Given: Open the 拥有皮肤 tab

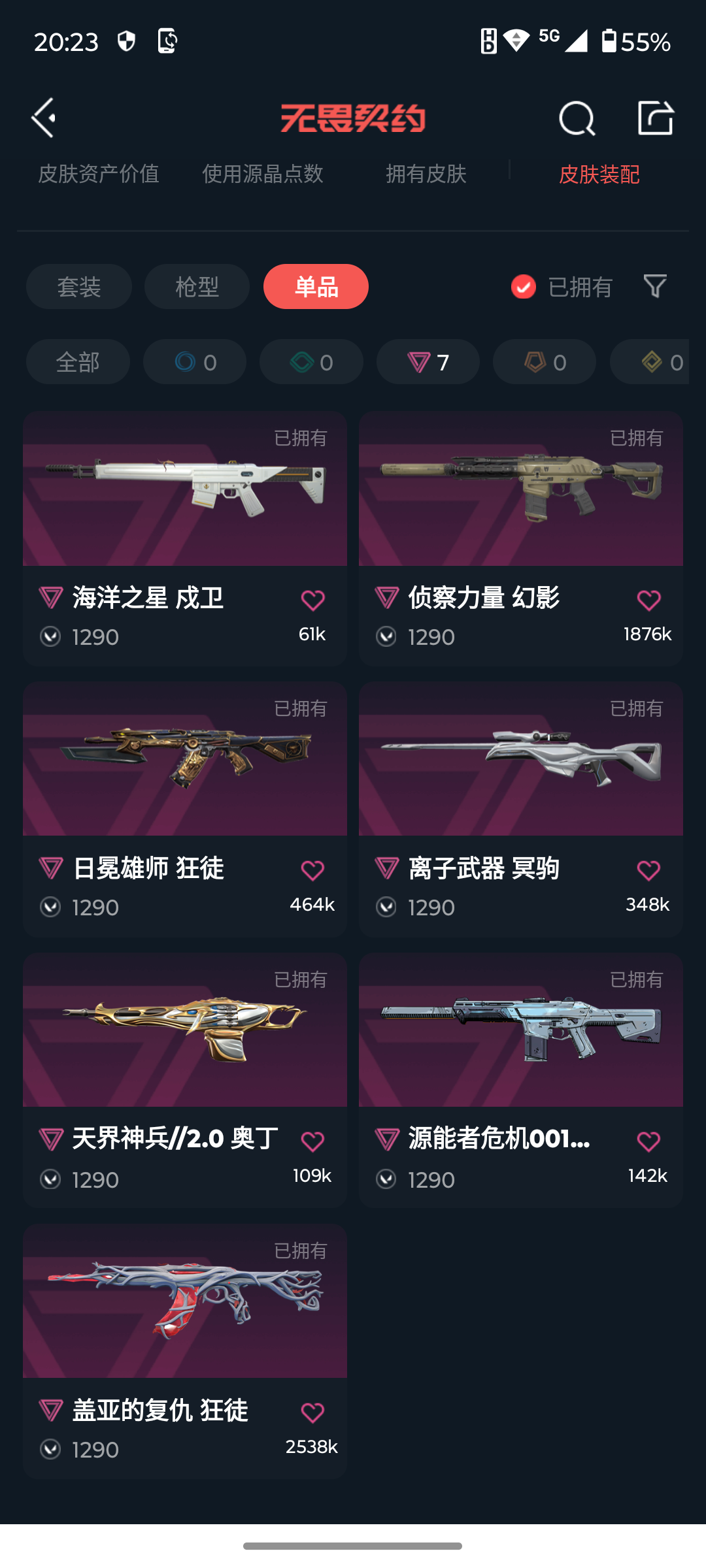Looking at the screenshot, I should pyautogui.click(x=426, y=174).
